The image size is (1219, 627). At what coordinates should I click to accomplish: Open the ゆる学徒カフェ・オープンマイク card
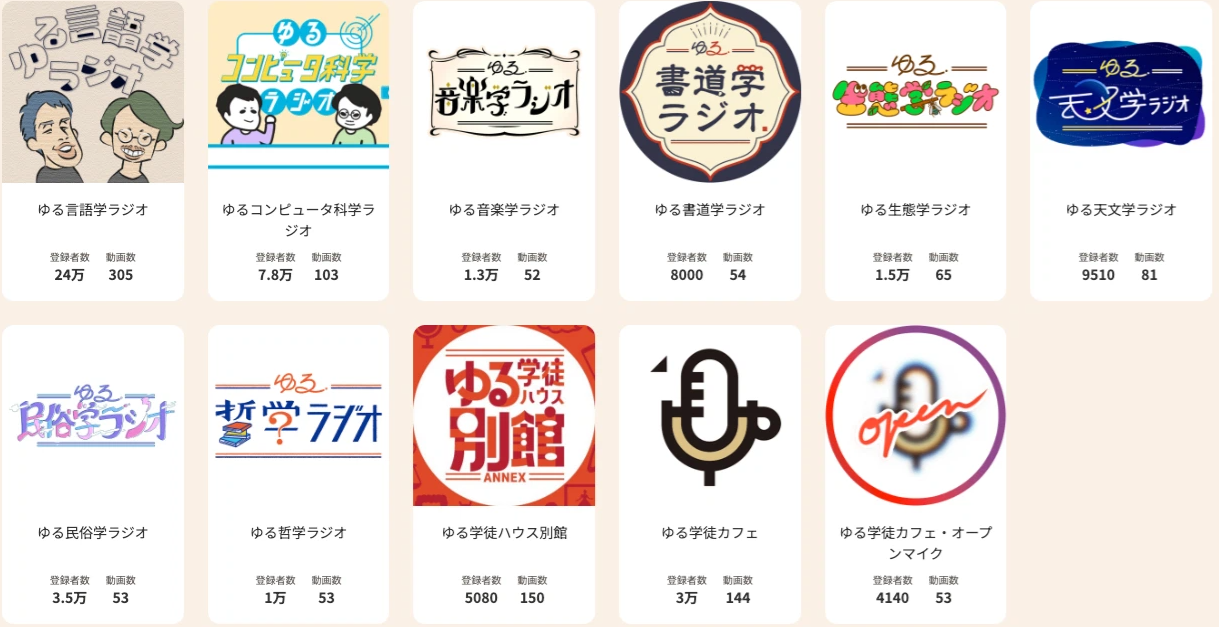(915, 473)
